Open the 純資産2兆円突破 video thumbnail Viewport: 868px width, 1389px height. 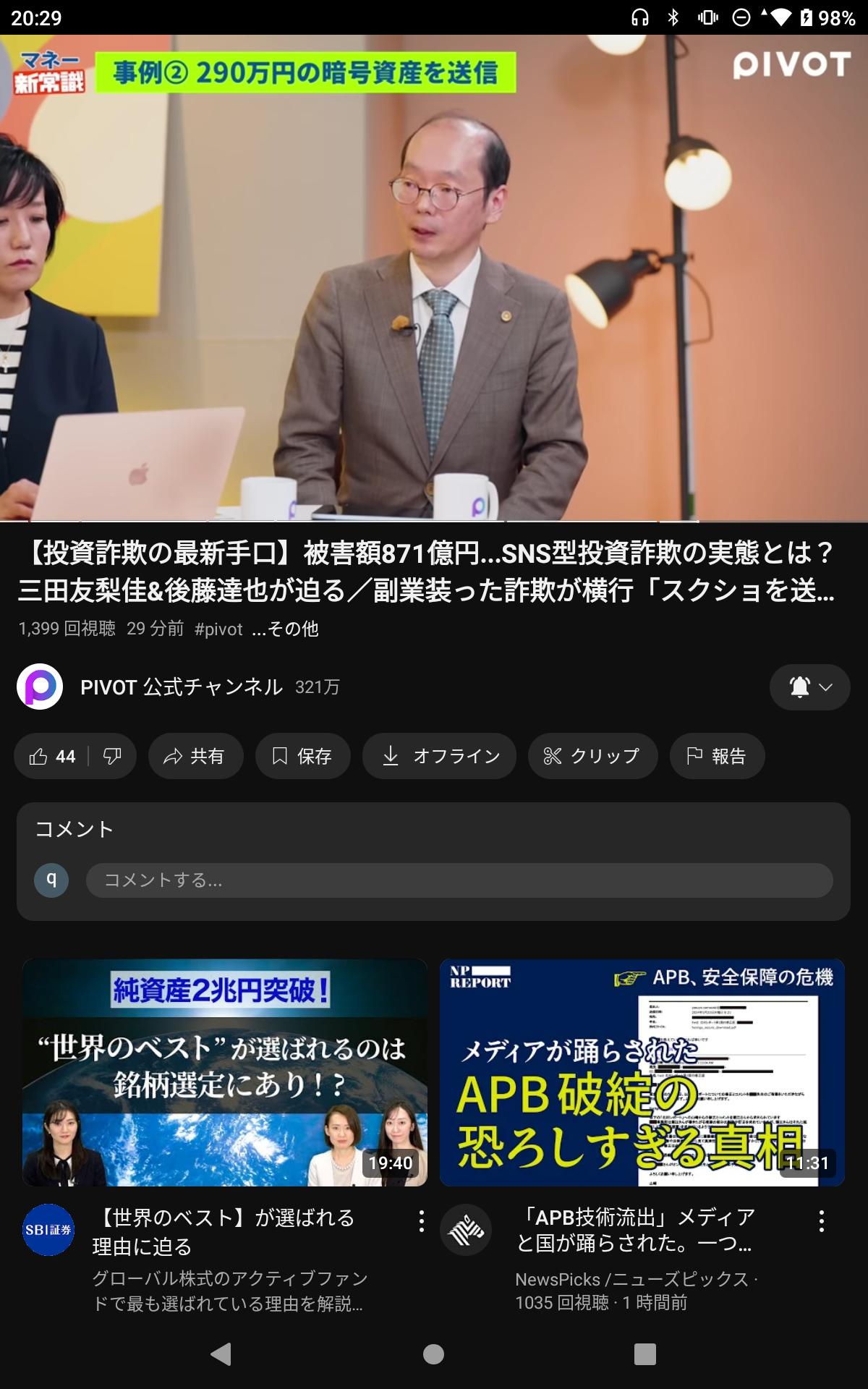click(x=225, y=1072)
